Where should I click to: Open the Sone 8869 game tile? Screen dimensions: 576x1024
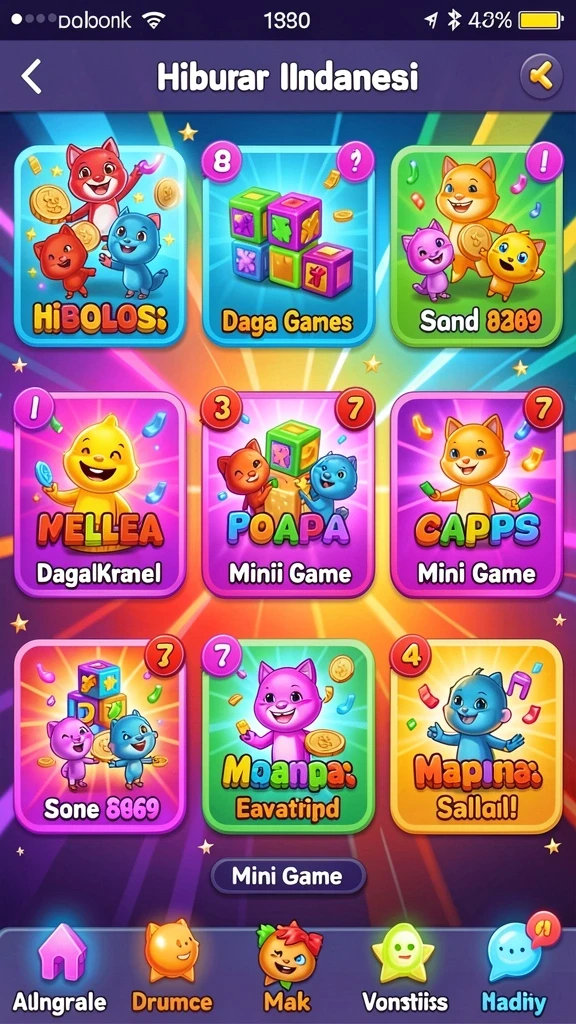pyautogui.click(x=100, y=736)
